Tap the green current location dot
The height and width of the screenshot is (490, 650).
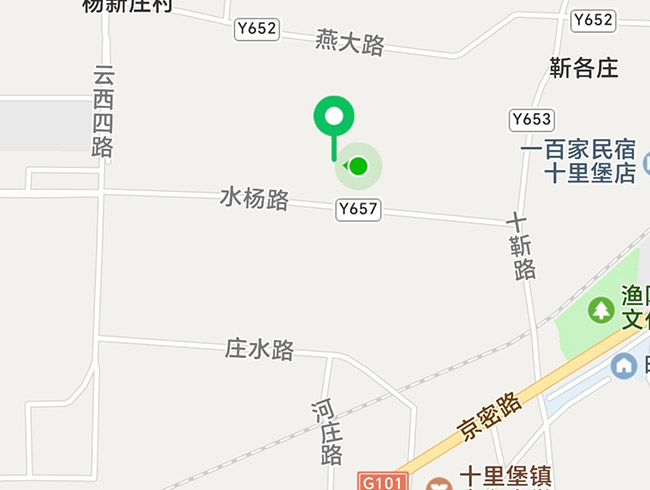pyautogui.click(x=359, y=166)
